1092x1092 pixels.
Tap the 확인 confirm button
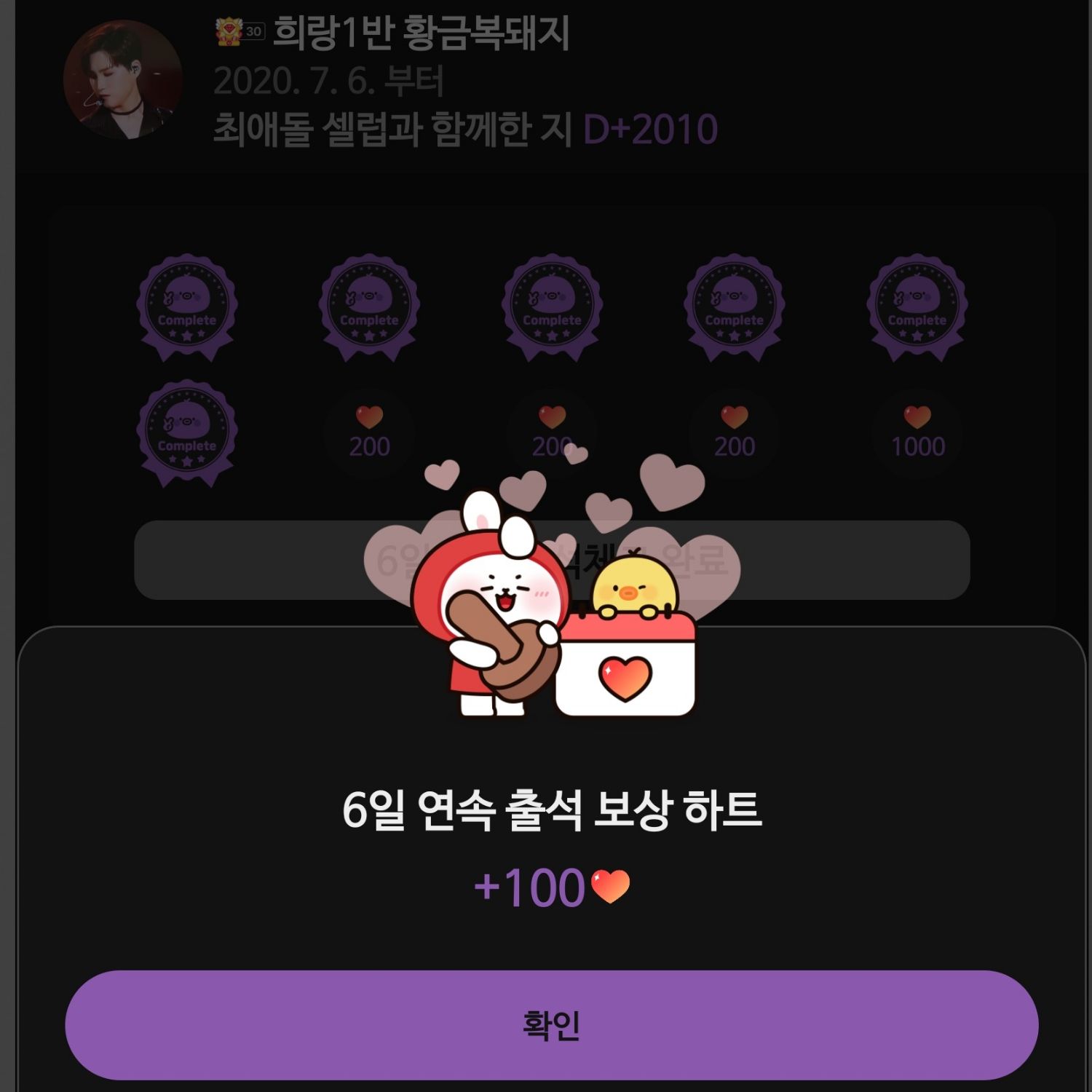point(551,1024)
